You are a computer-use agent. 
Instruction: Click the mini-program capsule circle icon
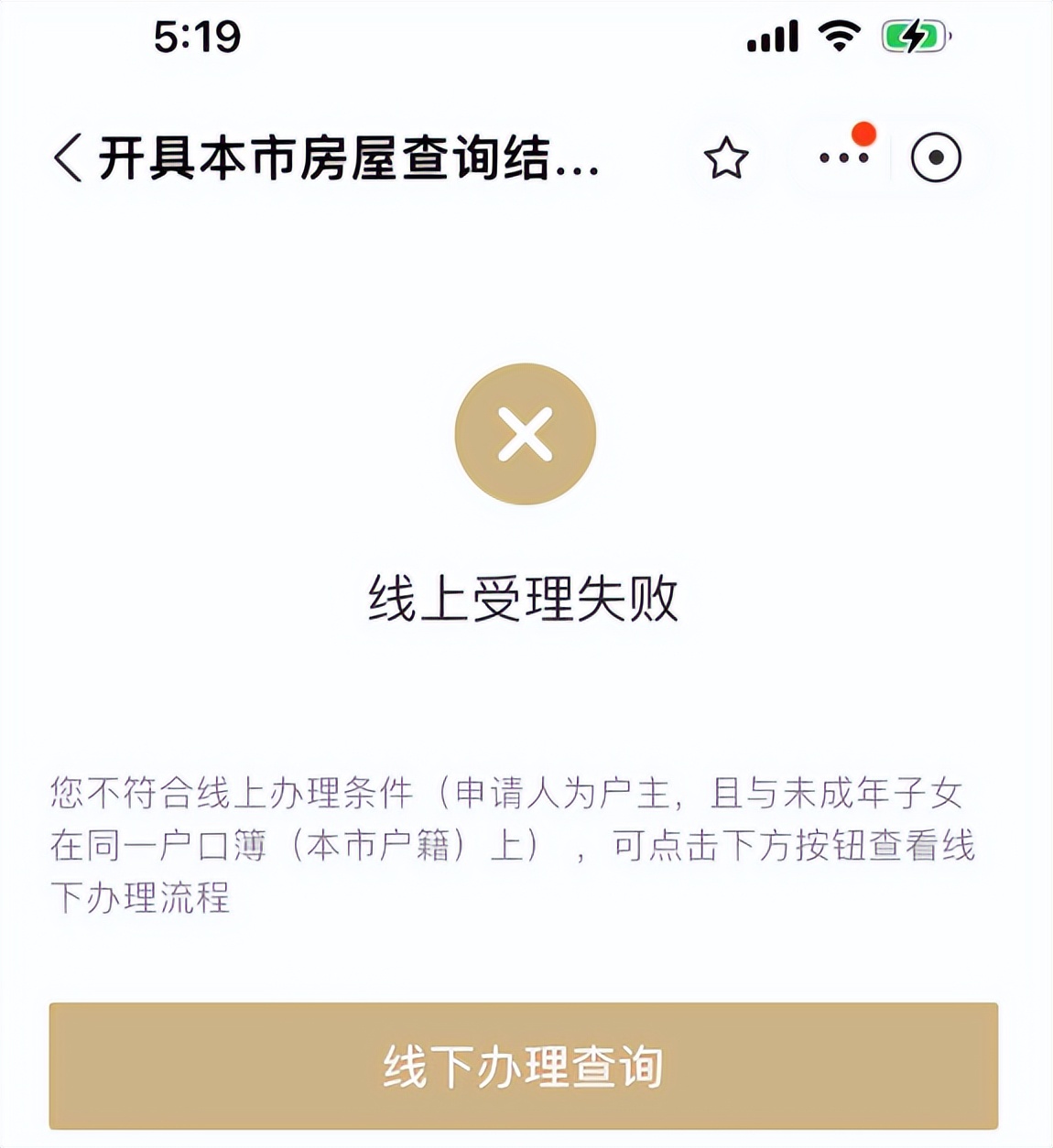click(936, 157)
